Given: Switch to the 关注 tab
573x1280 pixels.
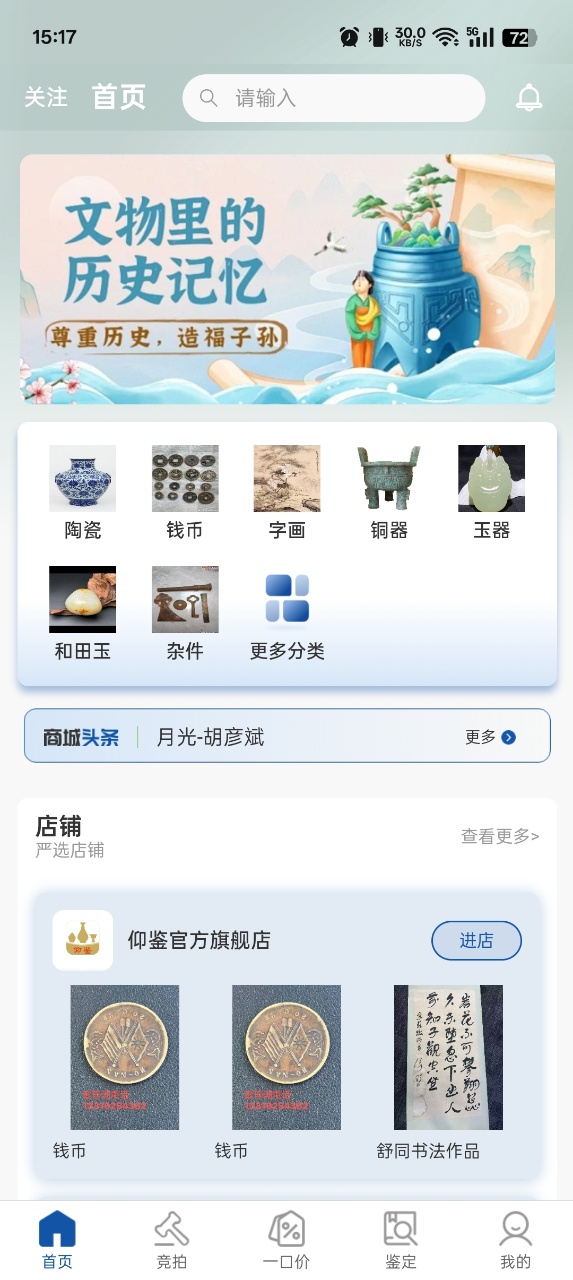Looking at the screenshot, I should coord(46,97).
